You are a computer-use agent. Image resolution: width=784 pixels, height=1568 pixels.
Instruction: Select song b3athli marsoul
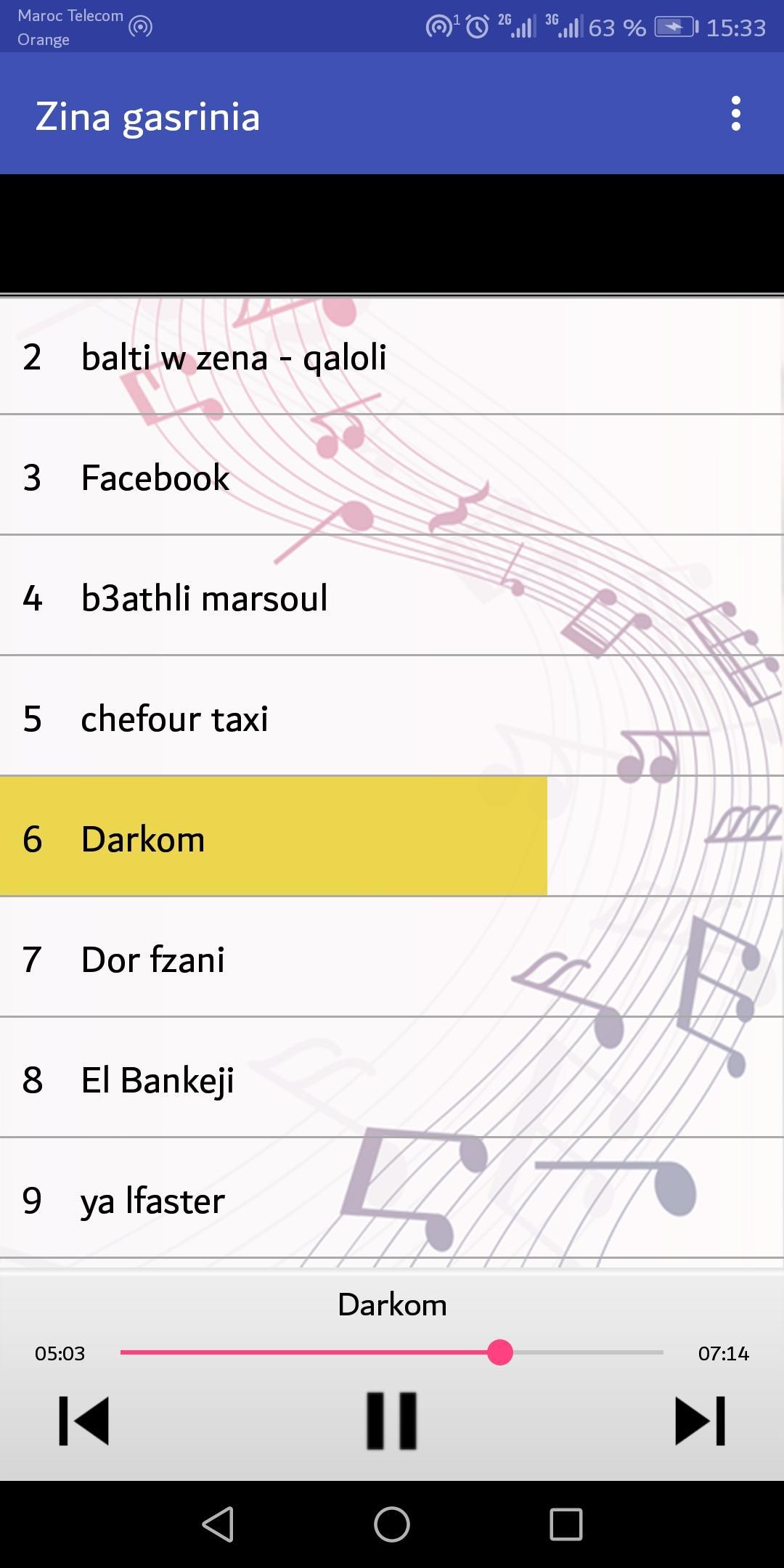coord(392,597)
